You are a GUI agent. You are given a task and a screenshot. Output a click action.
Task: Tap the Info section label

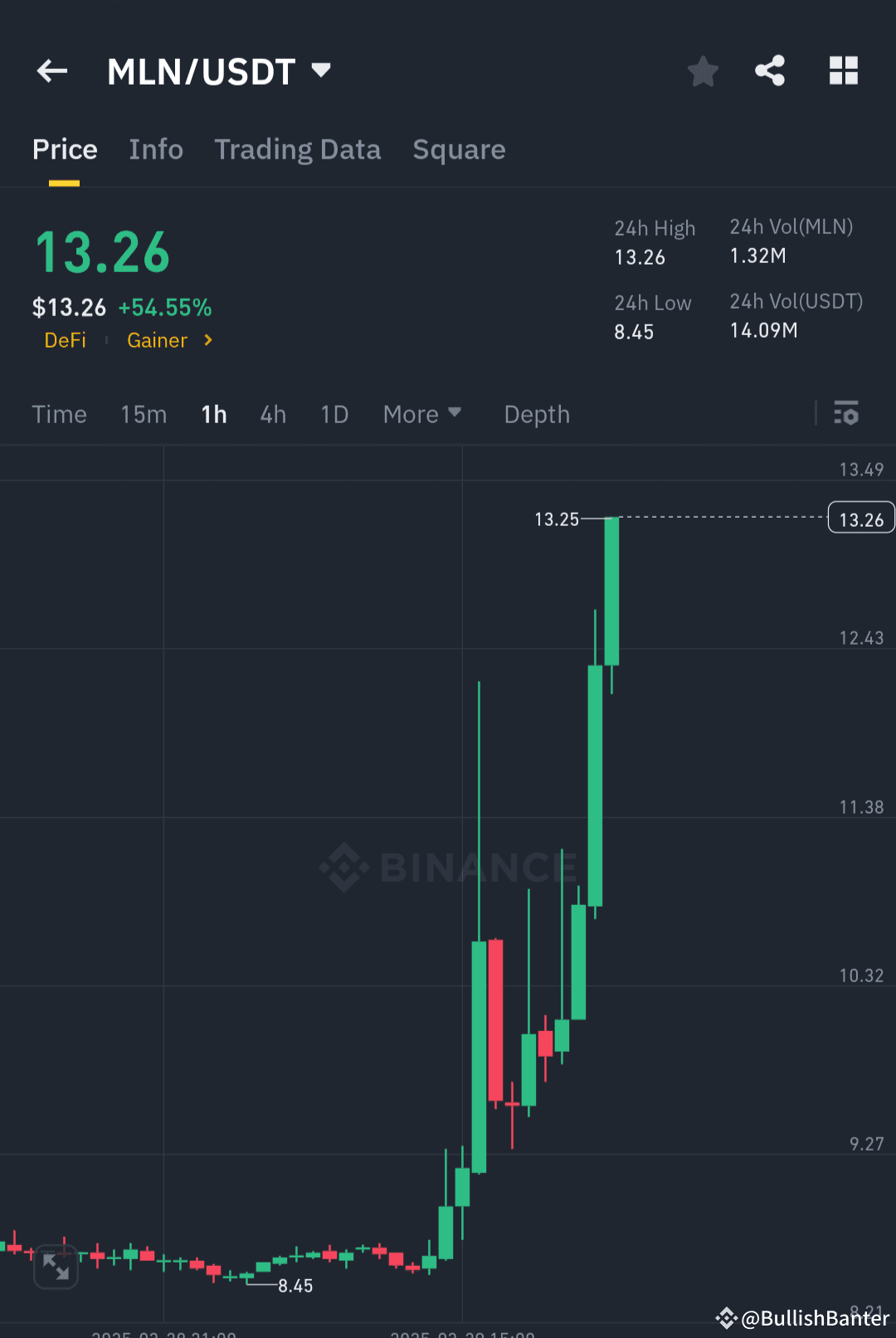[x=156, y=150]
